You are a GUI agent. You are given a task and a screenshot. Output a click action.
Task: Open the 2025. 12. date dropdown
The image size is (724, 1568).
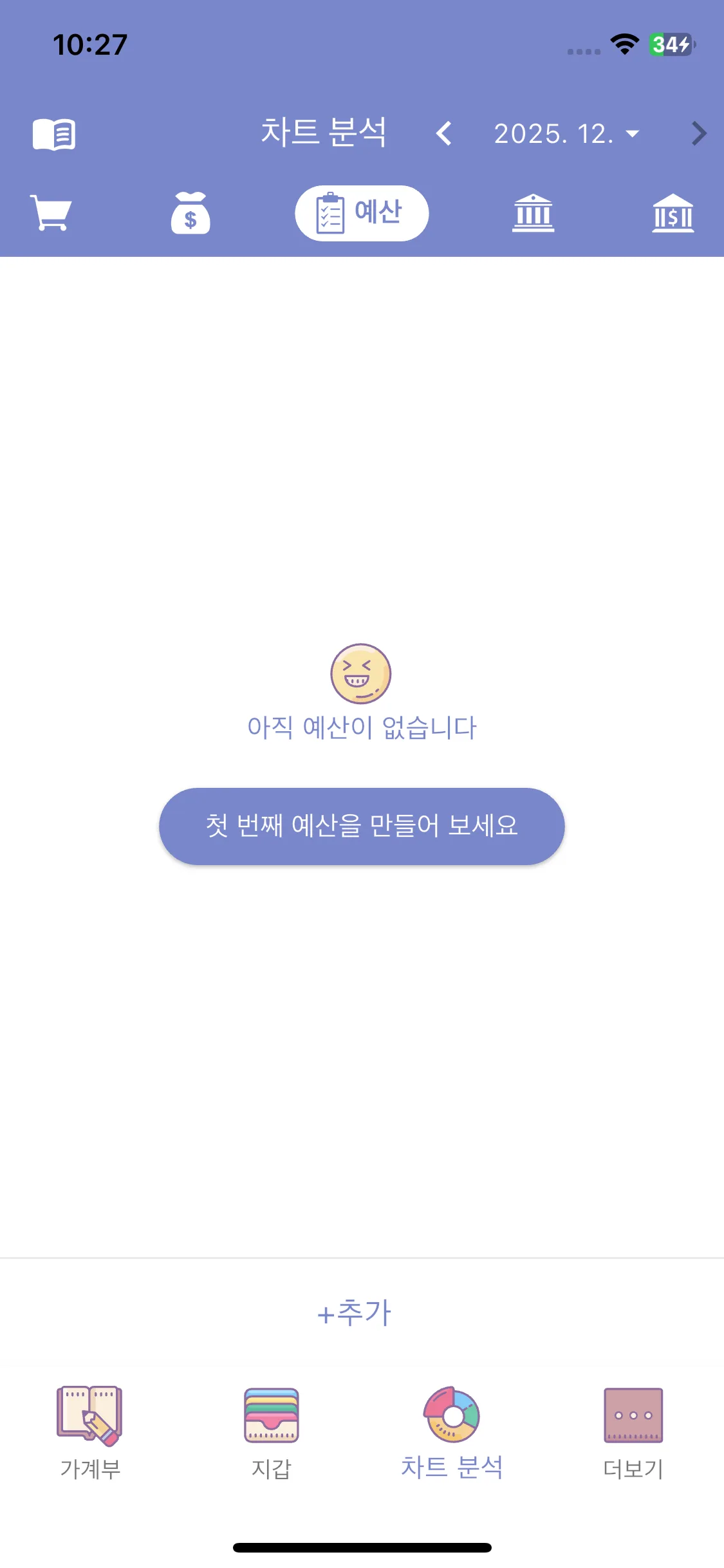point(563,133)
